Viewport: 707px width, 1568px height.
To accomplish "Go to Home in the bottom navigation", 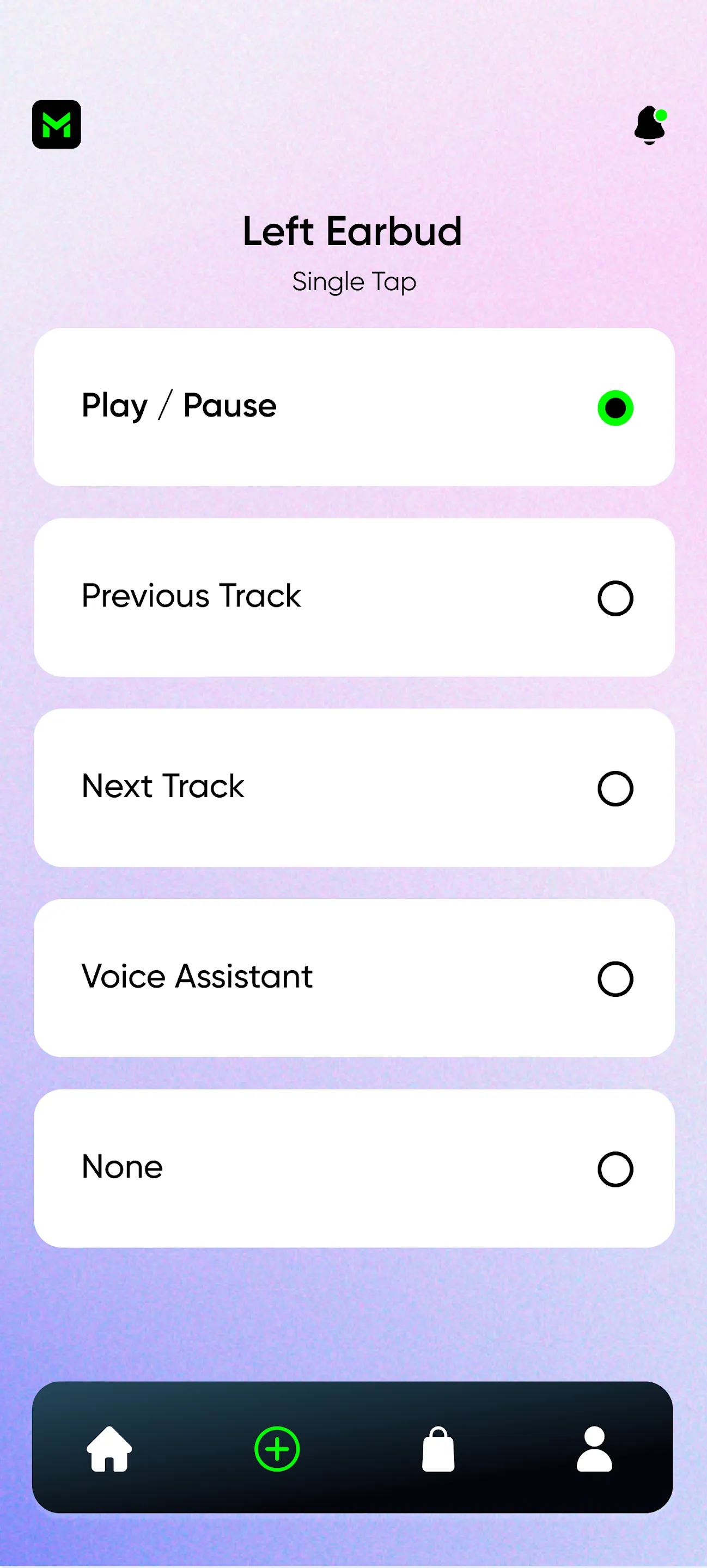I will click(x=110, y=1450).
